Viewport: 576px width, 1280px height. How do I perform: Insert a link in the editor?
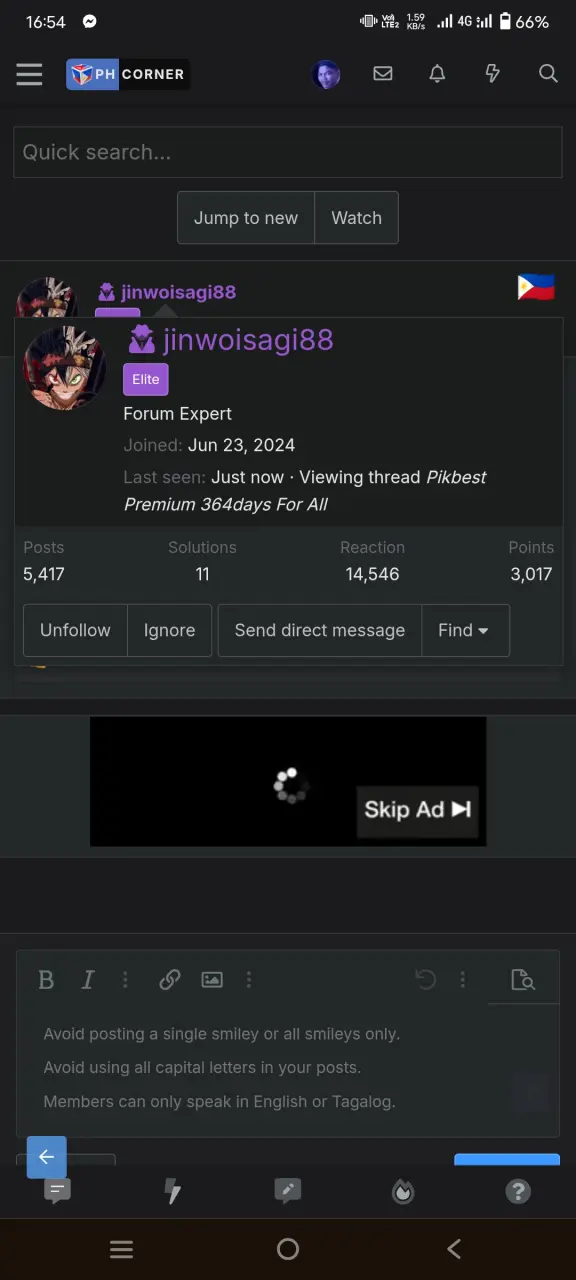pyautogui.click(x=170, y=980)
